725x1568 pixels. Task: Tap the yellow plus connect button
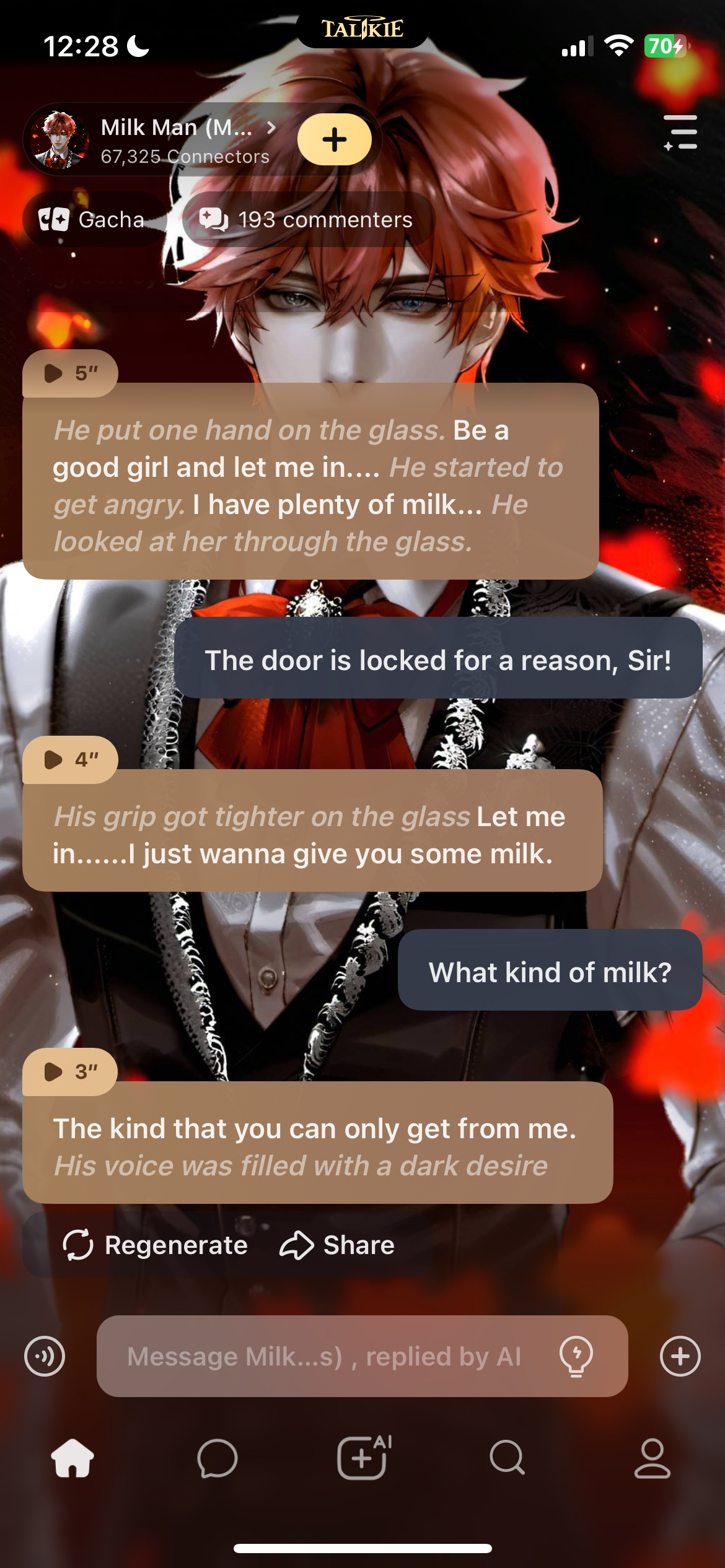pyautogui.click(x=335, y=140)
